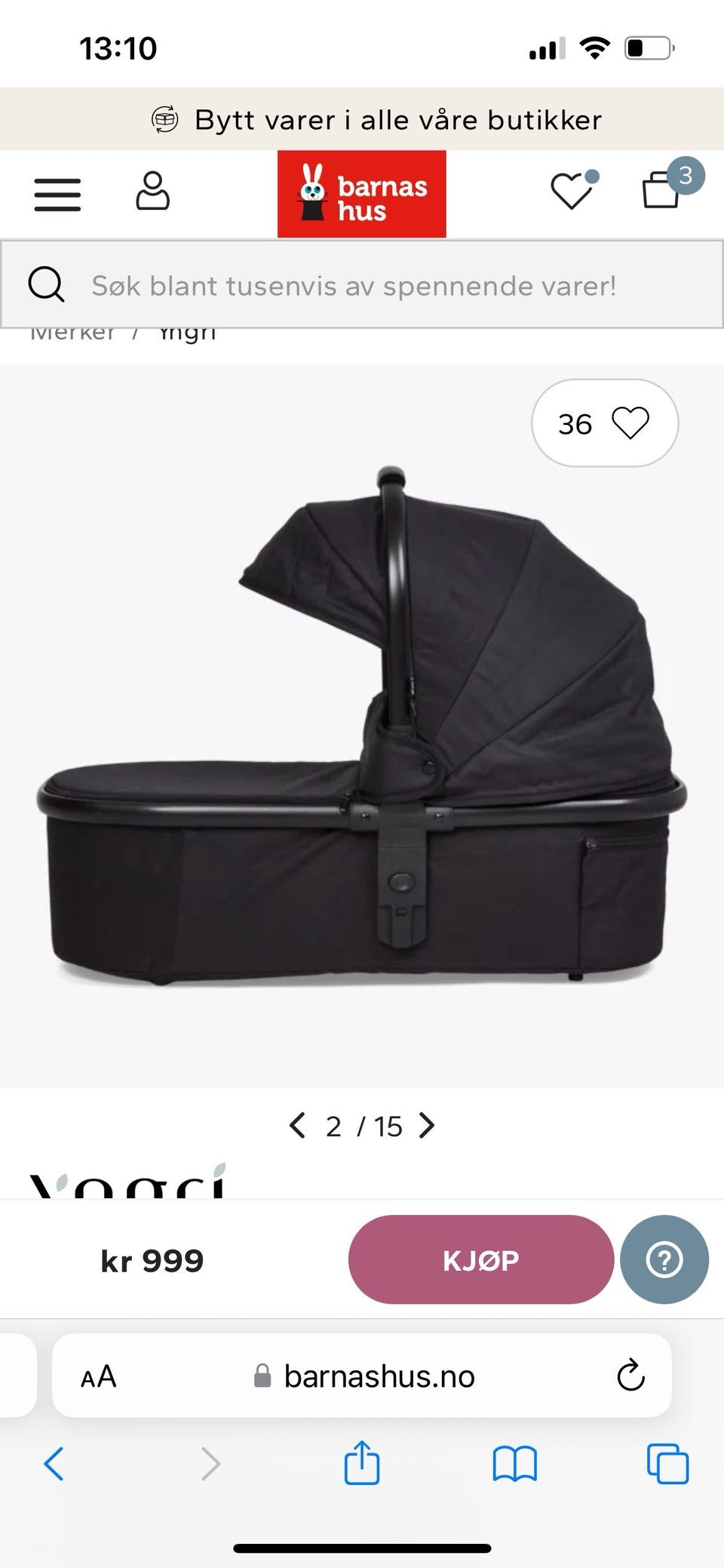Show the next product image

pos(427,1125)
